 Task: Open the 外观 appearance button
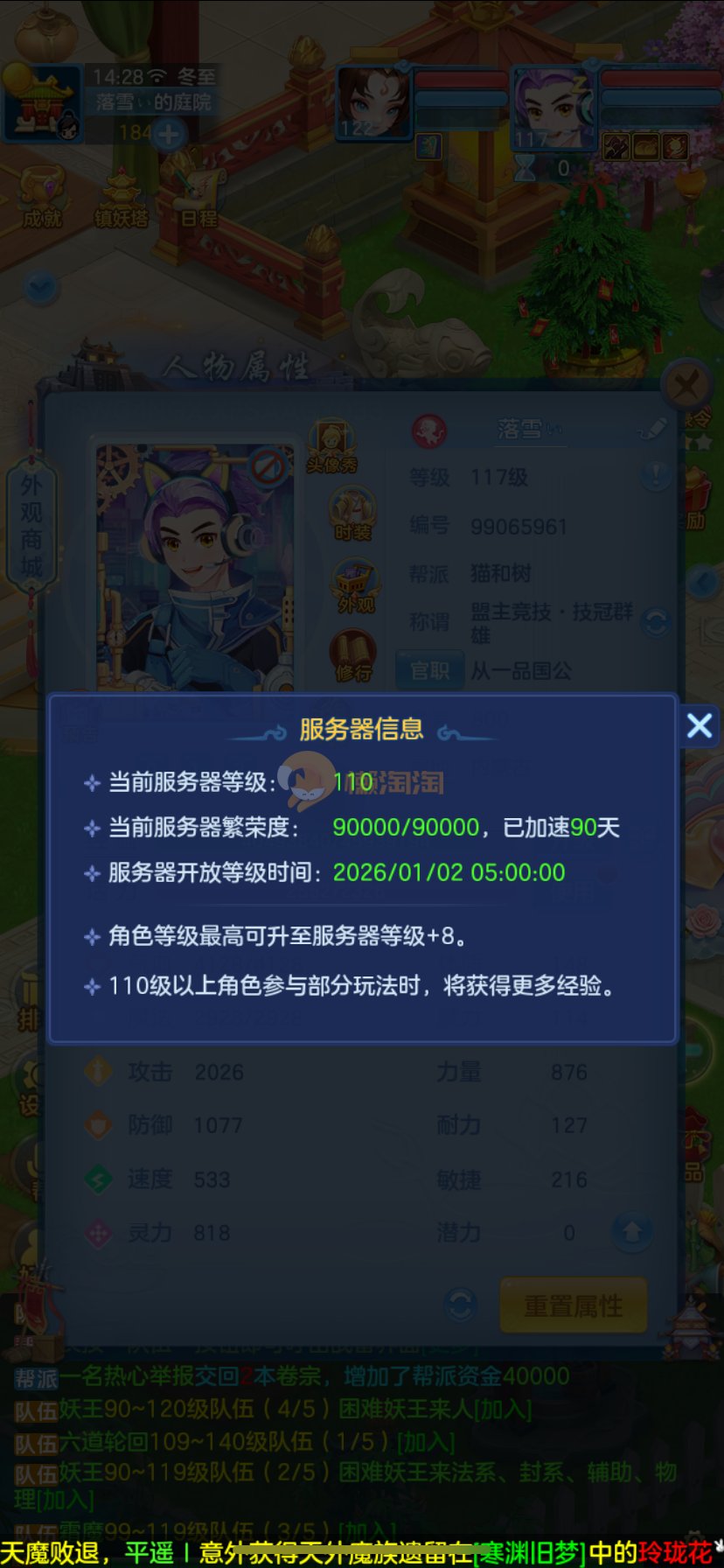[355, 584]
